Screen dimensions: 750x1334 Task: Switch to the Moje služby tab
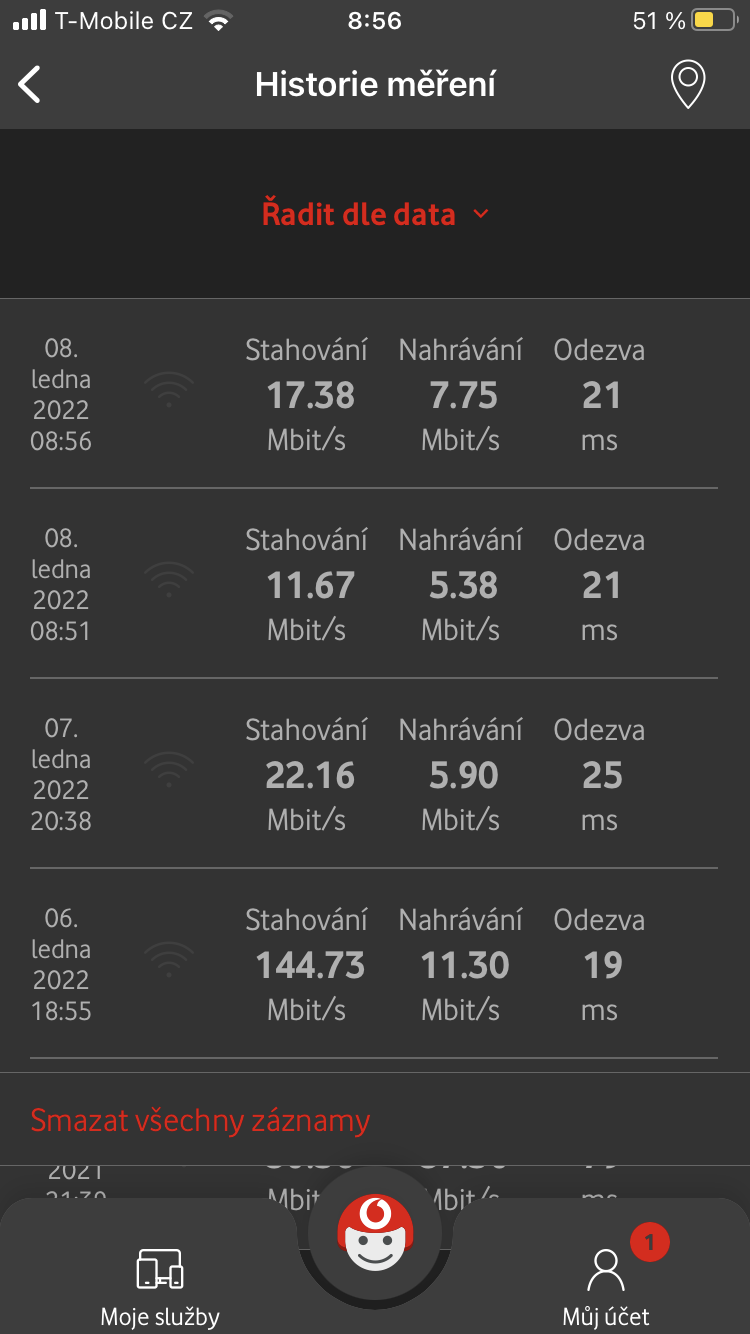160,1286
